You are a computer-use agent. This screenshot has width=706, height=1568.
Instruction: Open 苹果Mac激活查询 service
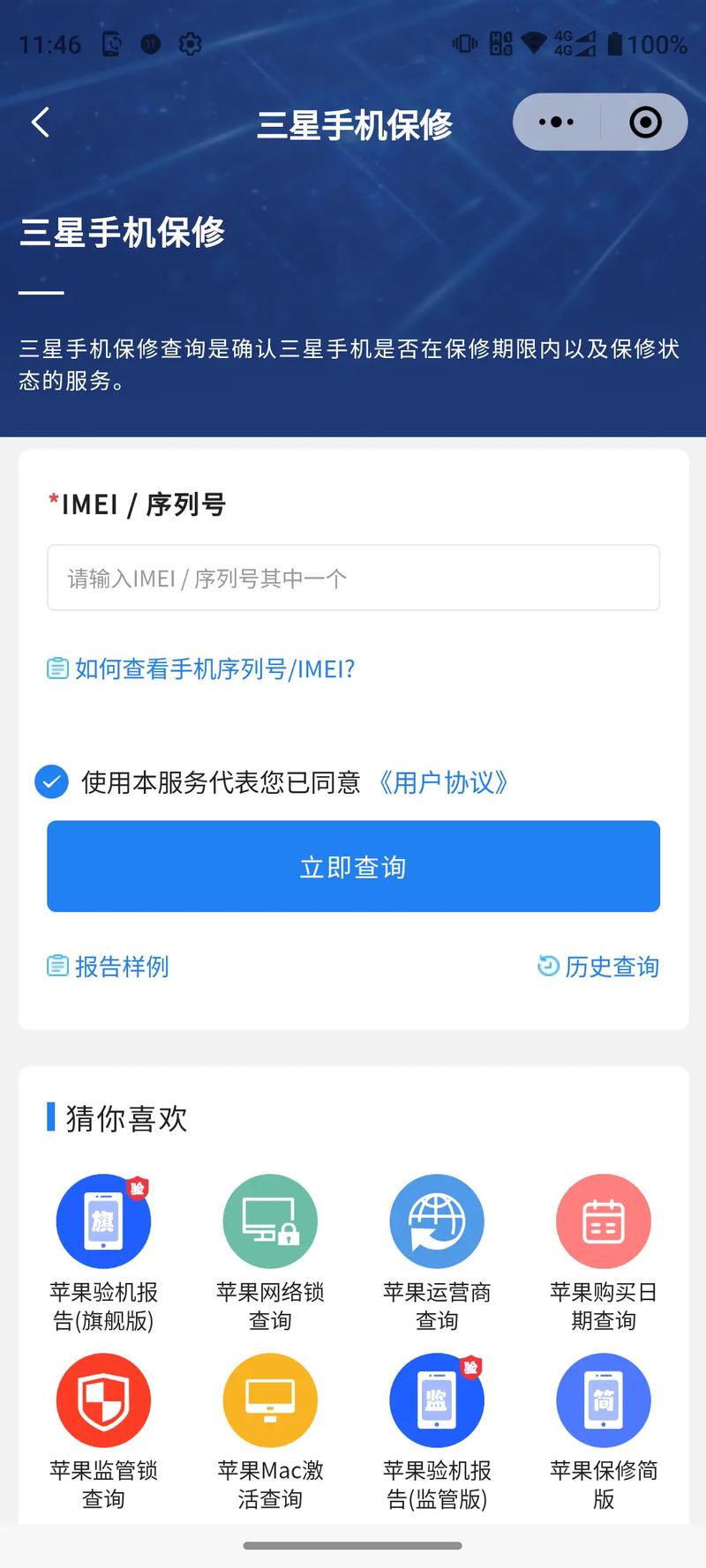269,1400
